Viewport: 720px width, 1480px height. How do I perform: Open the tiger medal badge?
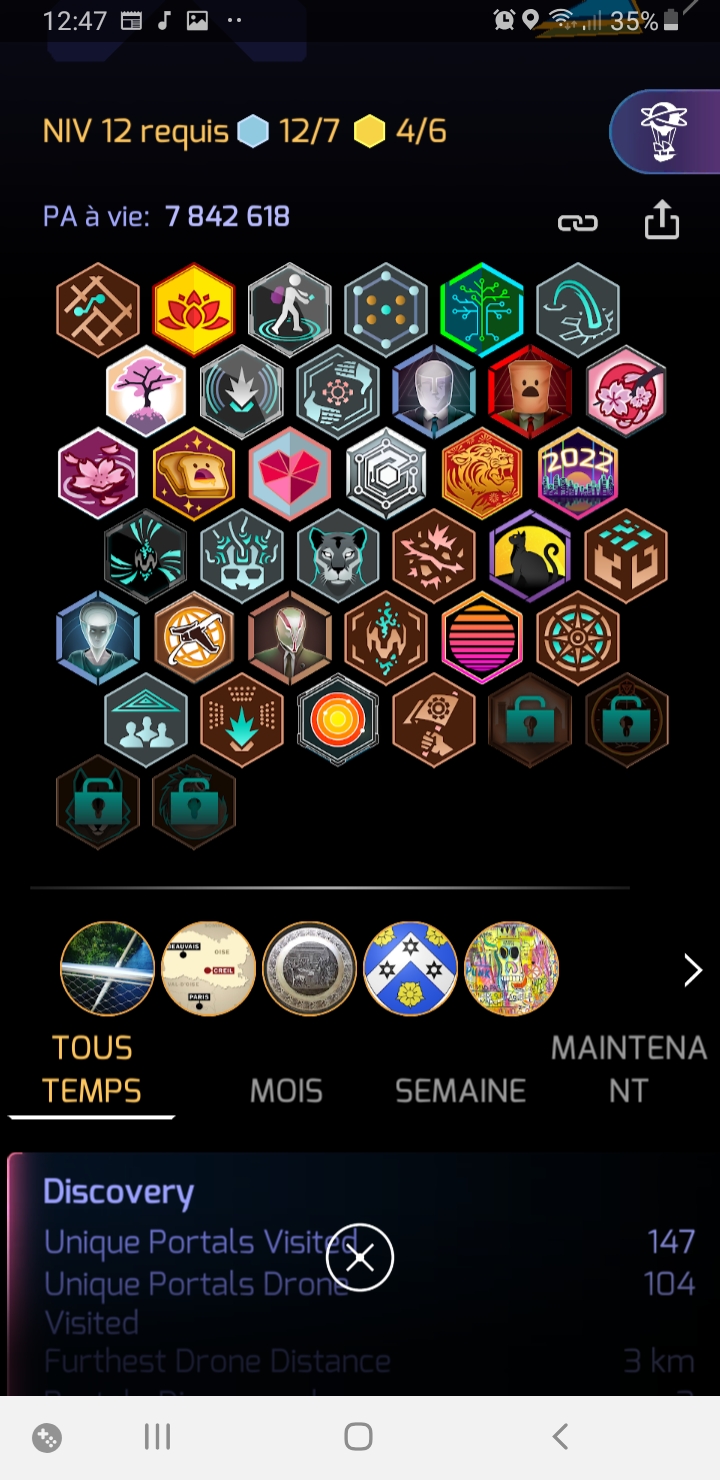pyautogui.click(x=482, y=470)
